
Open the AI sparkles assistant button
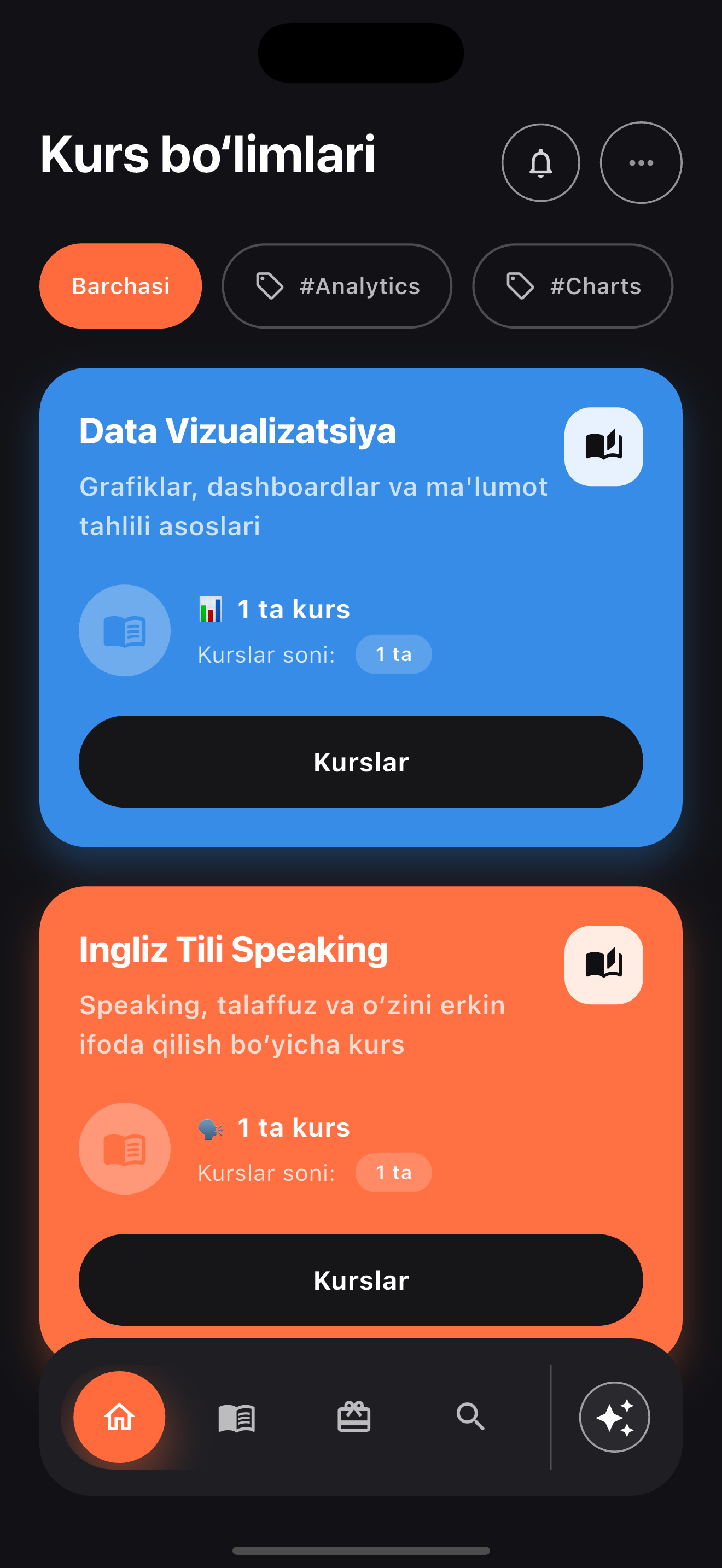614,1417
